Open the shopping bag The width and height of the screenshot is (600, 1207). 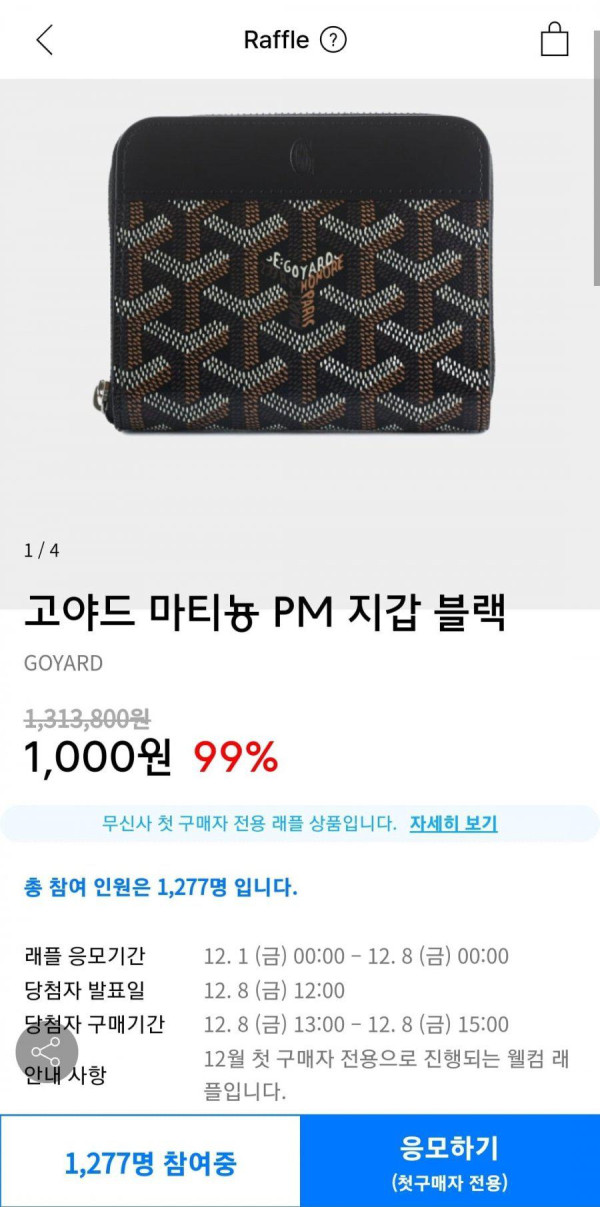[x=554, y=40]
